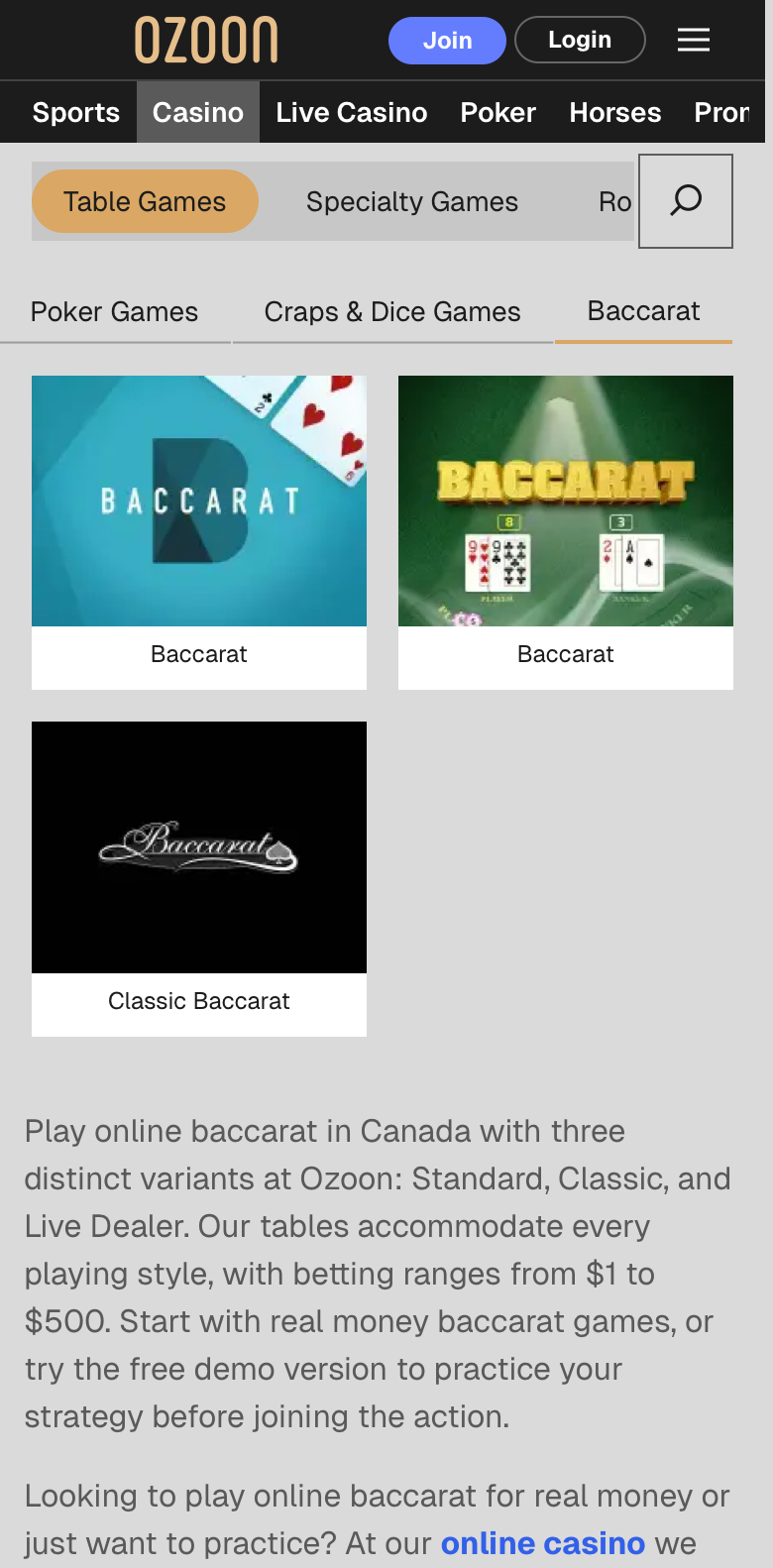Switch to the Poker Games tab
The width and height of the screenshot is (773, 1568).
pyautogui.click(x=115, y=311)
